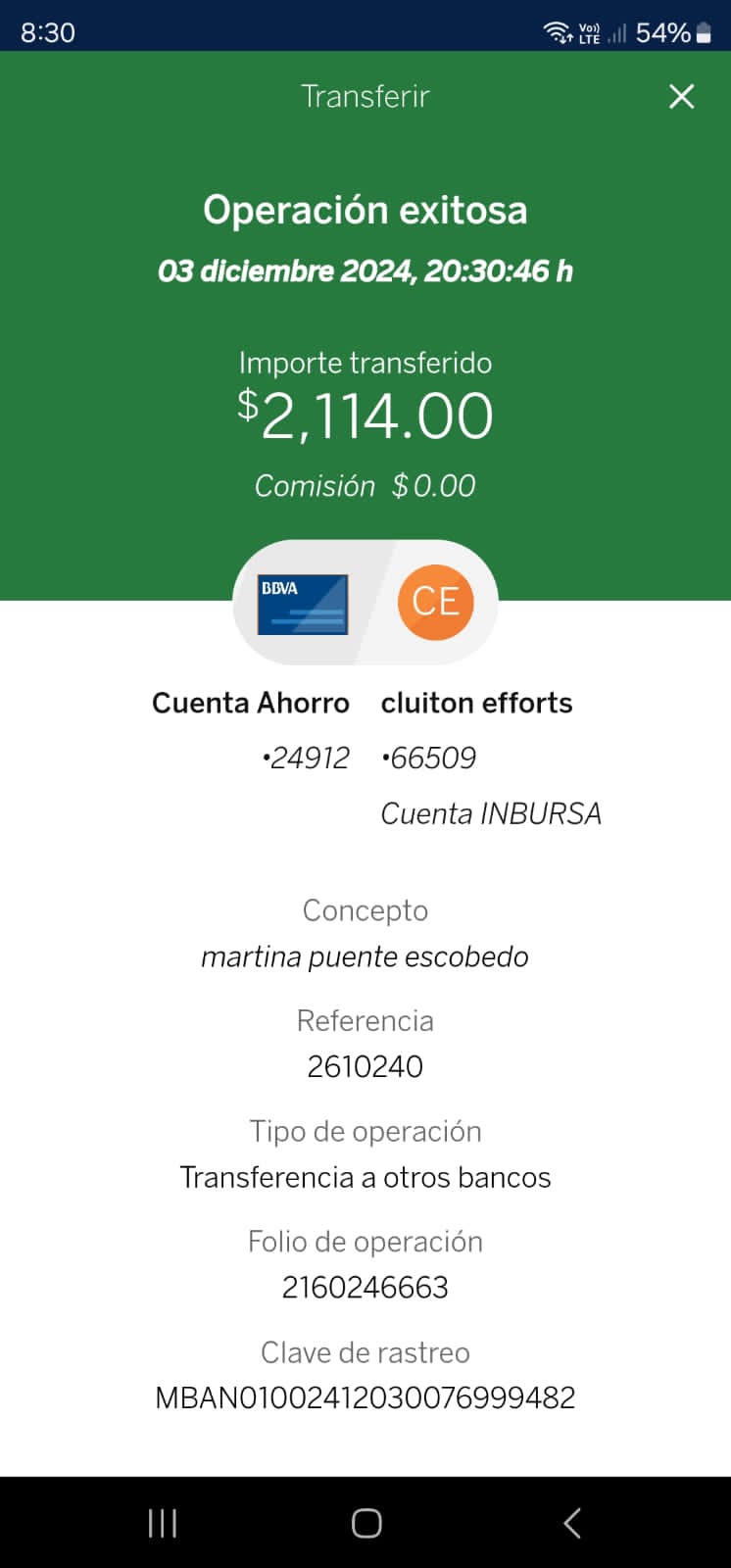Go to the home screen
This screenshot has width=731, height=1568.
click(x=366, y=1523)
